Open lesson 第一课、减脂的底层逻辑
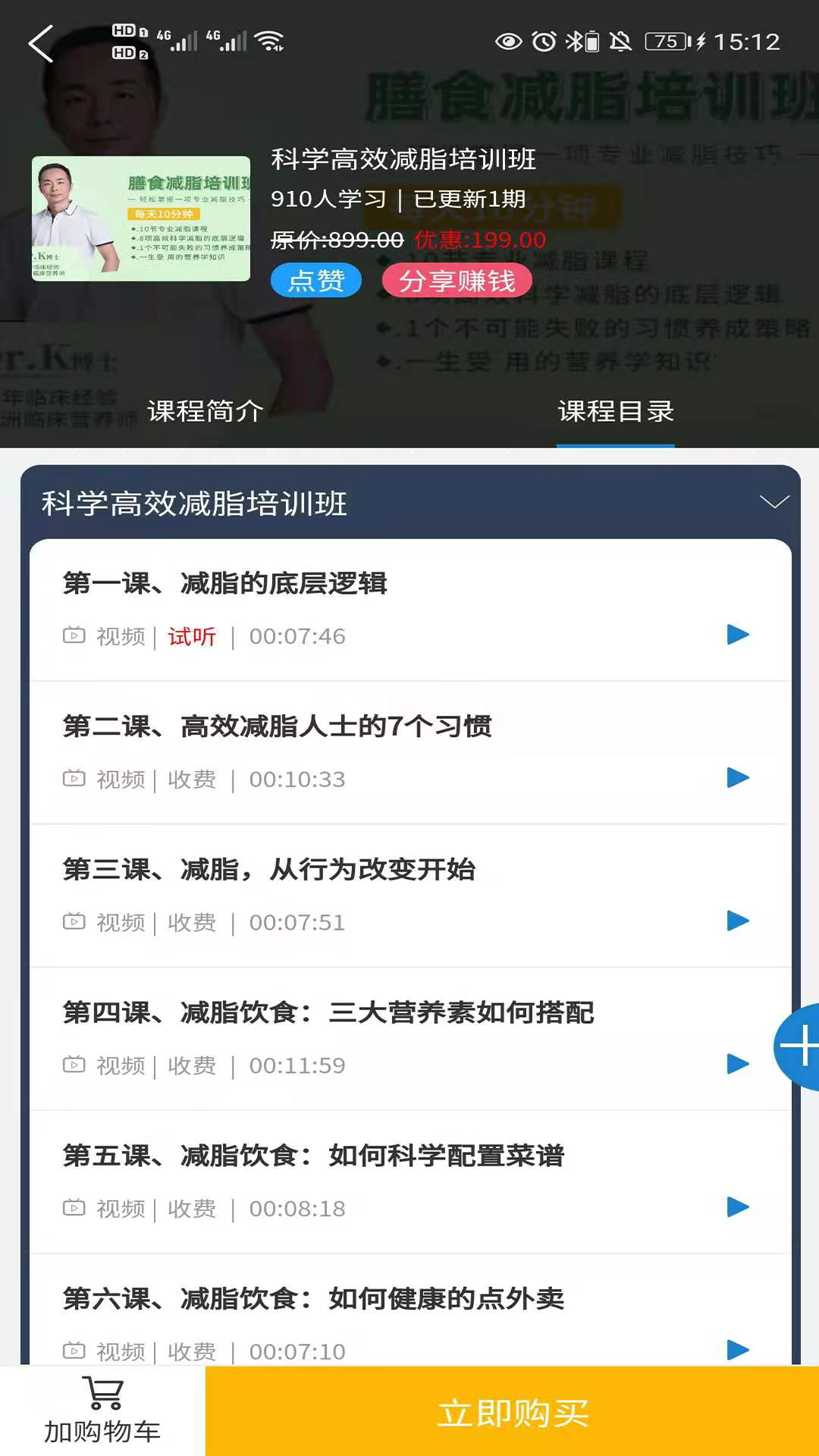This screenshot has width=819, height=1456. pos(410,610)
